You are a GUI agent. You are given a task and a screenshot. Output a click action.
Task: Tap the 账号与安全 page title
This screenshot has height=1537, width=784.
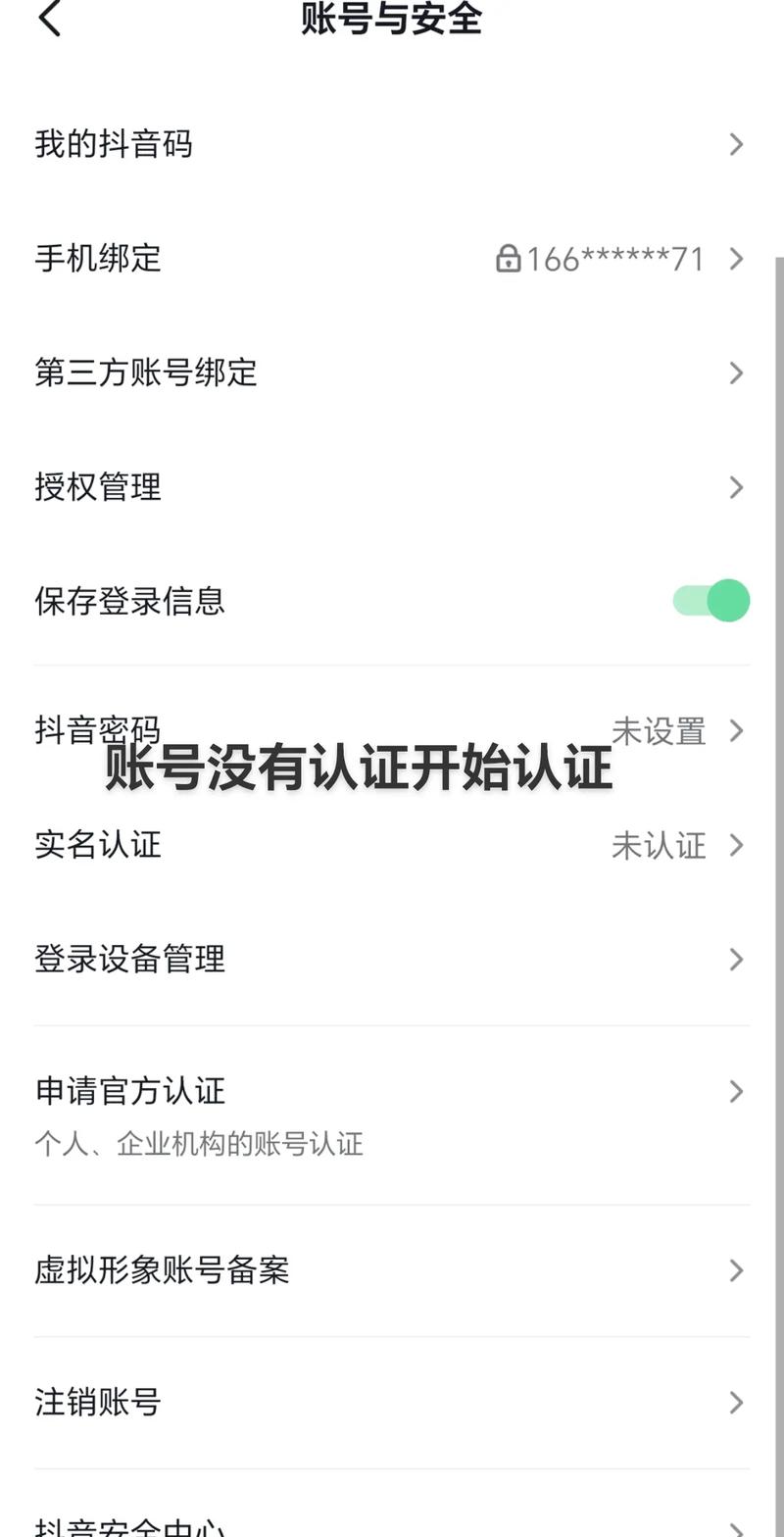click(392, 20)
